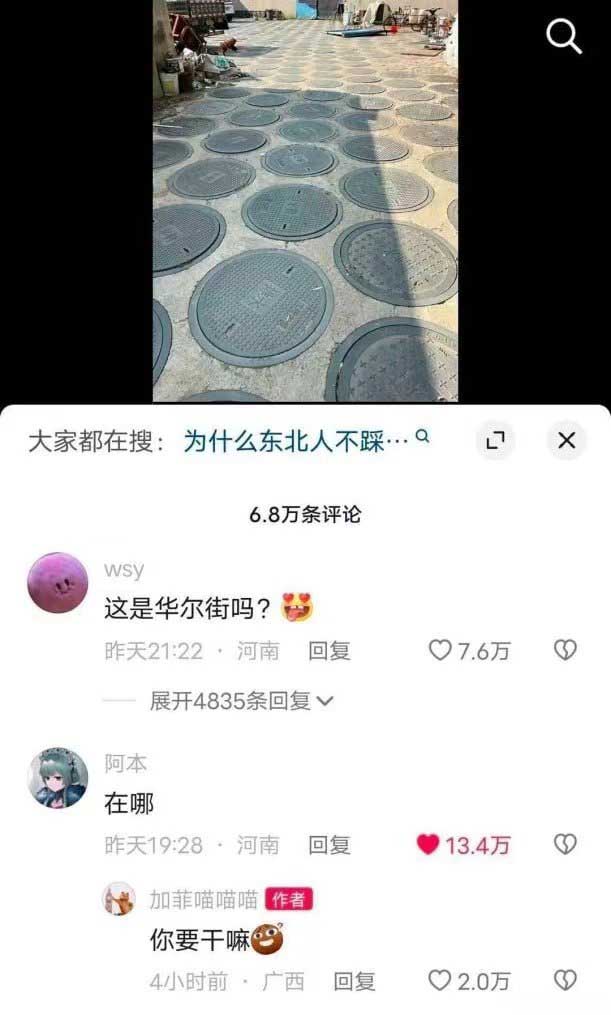Reply to 阿本's comment
The width and height of the screenshot is (611, 1015).
pyautogui.click(x=329, y=845)
